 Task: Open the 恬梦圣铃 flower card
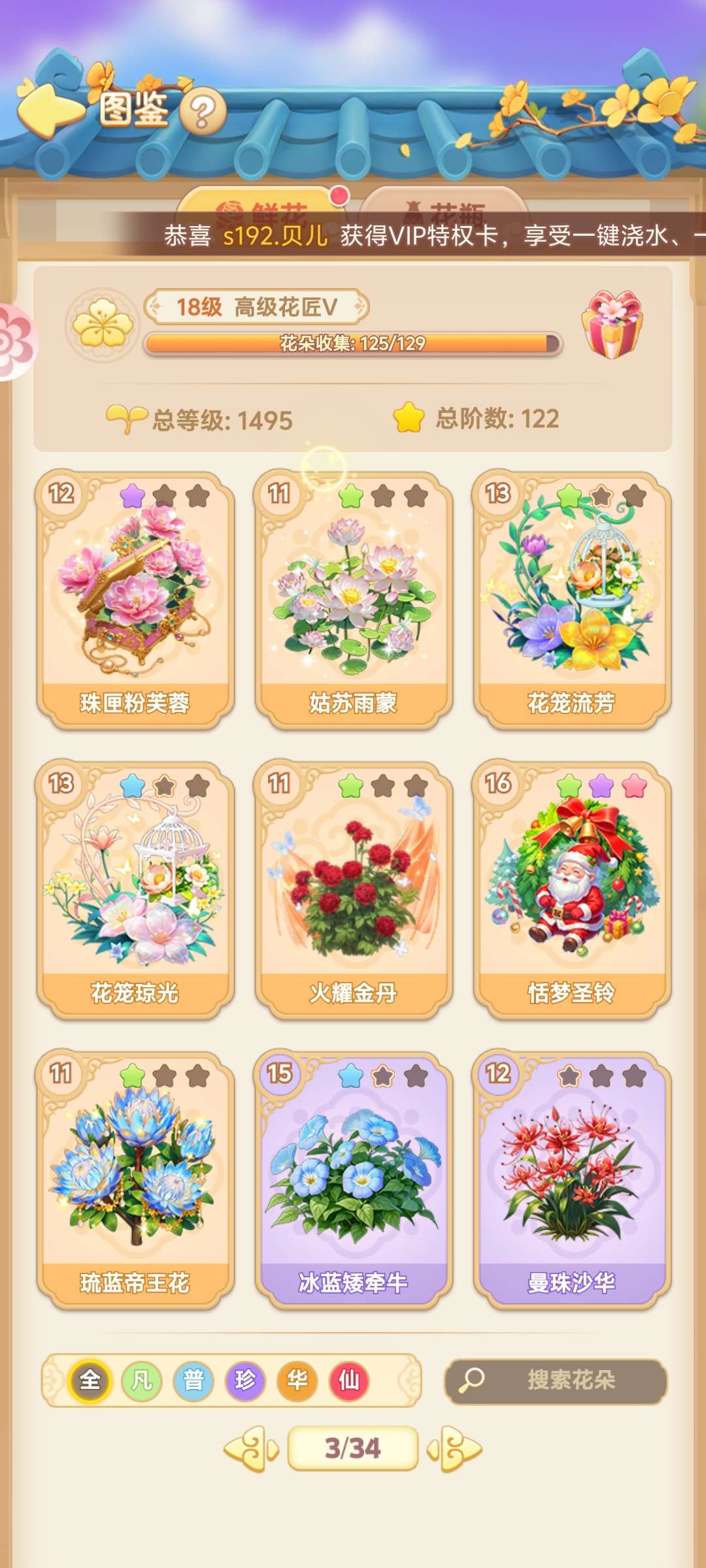(x=571, y=890)
